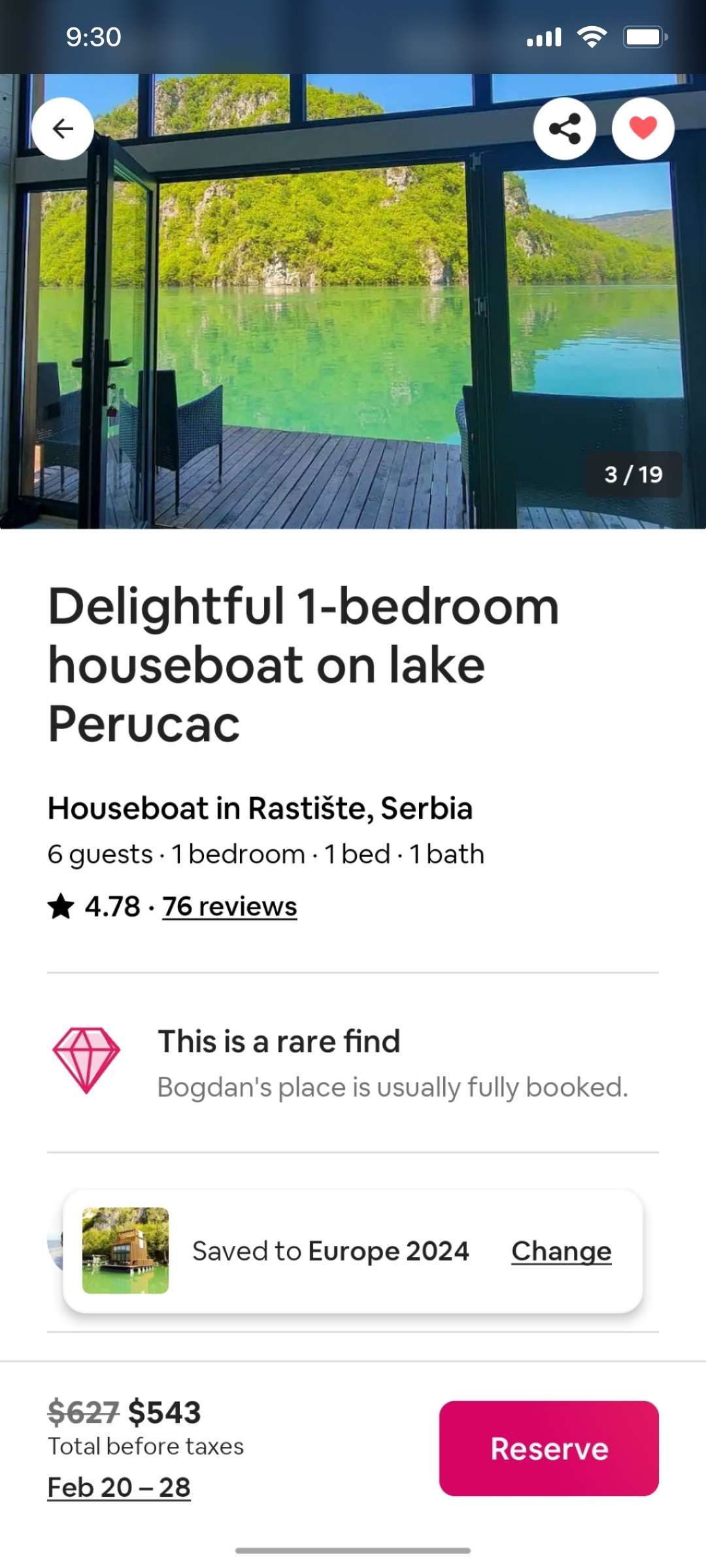Tap the back arrow to exit listing
This screenshot has width=706, height=1568.
tap(63, 129)
